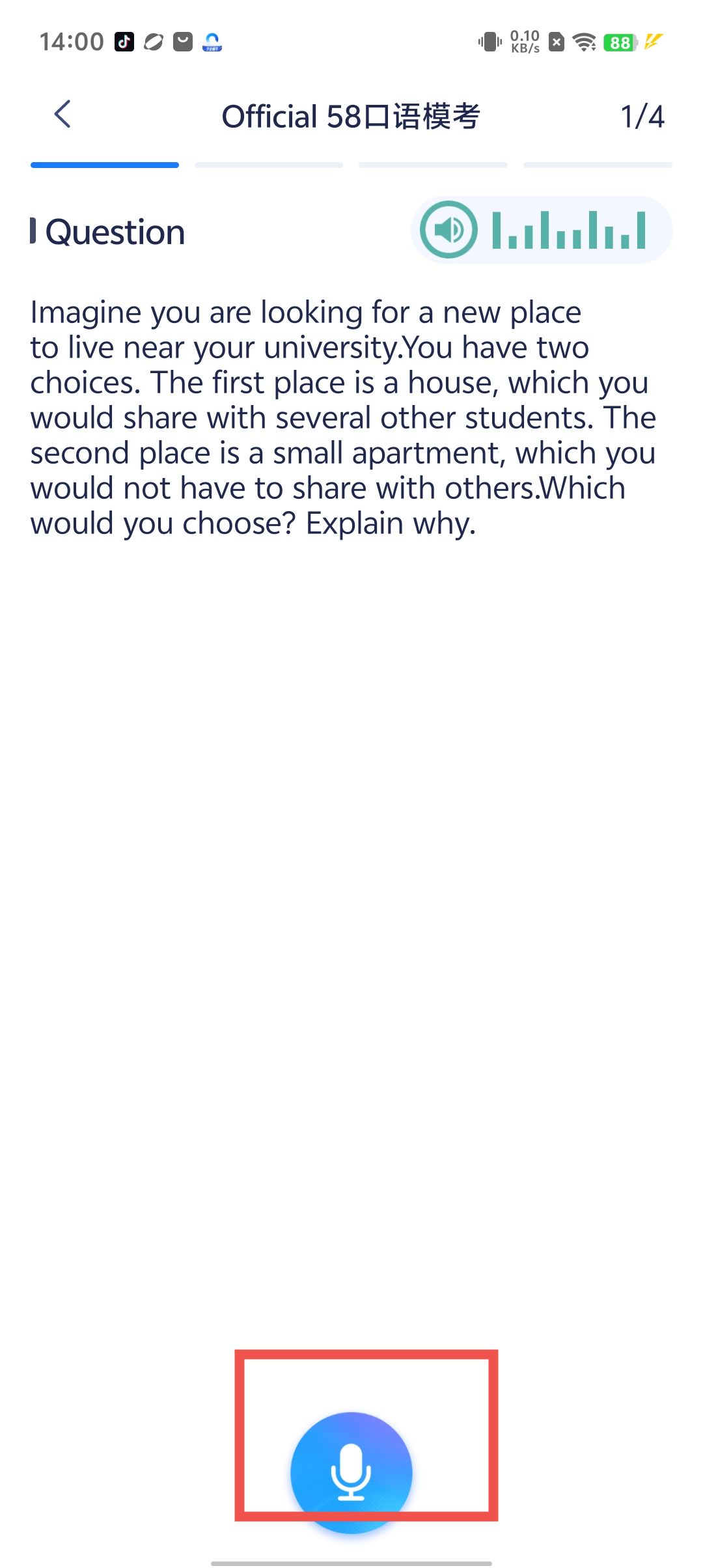Go back using the top-left arrow
Viewport: 703px width, 1568px height.
pyautogui.click(x=62, y=115)
